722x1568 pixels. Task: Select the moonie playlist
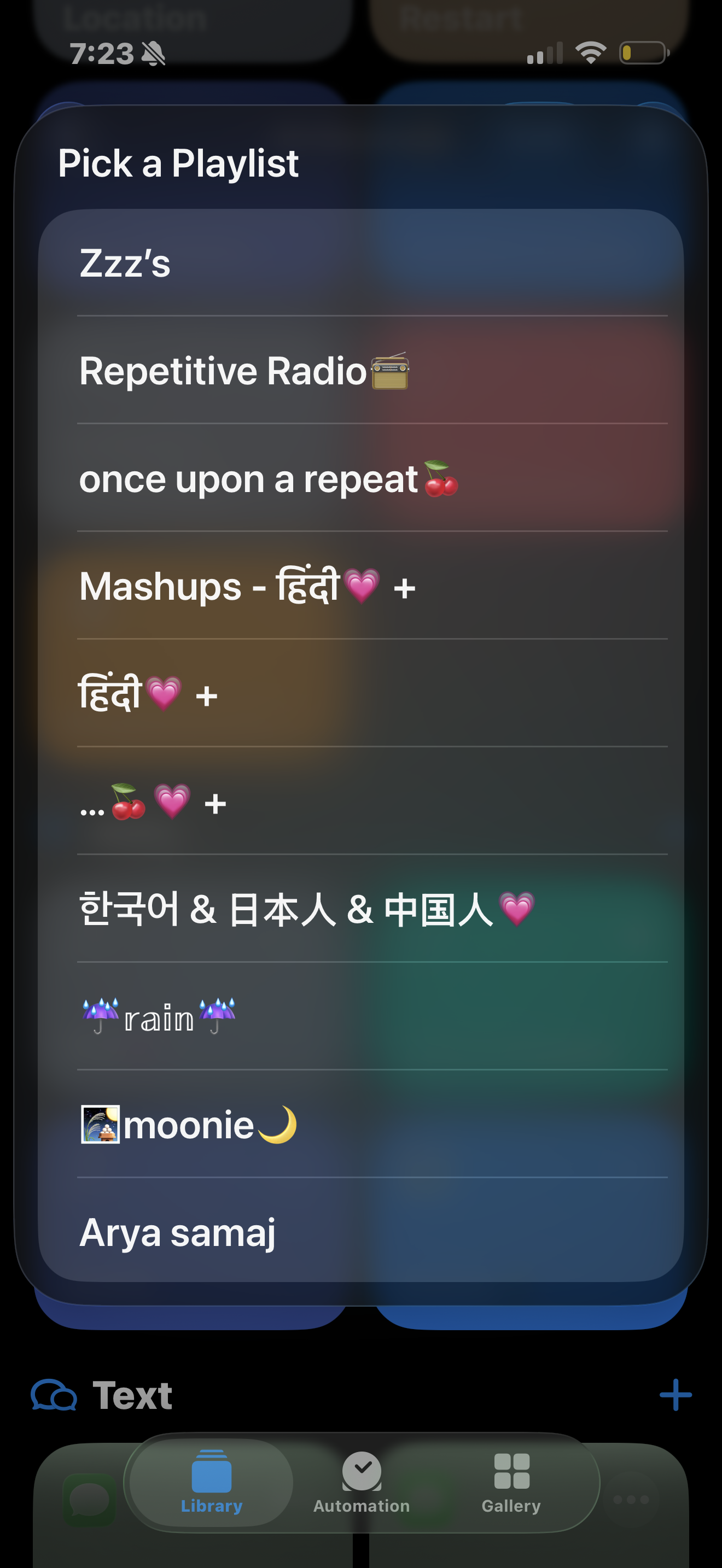pyautogui.click(x=360, y=1125)
